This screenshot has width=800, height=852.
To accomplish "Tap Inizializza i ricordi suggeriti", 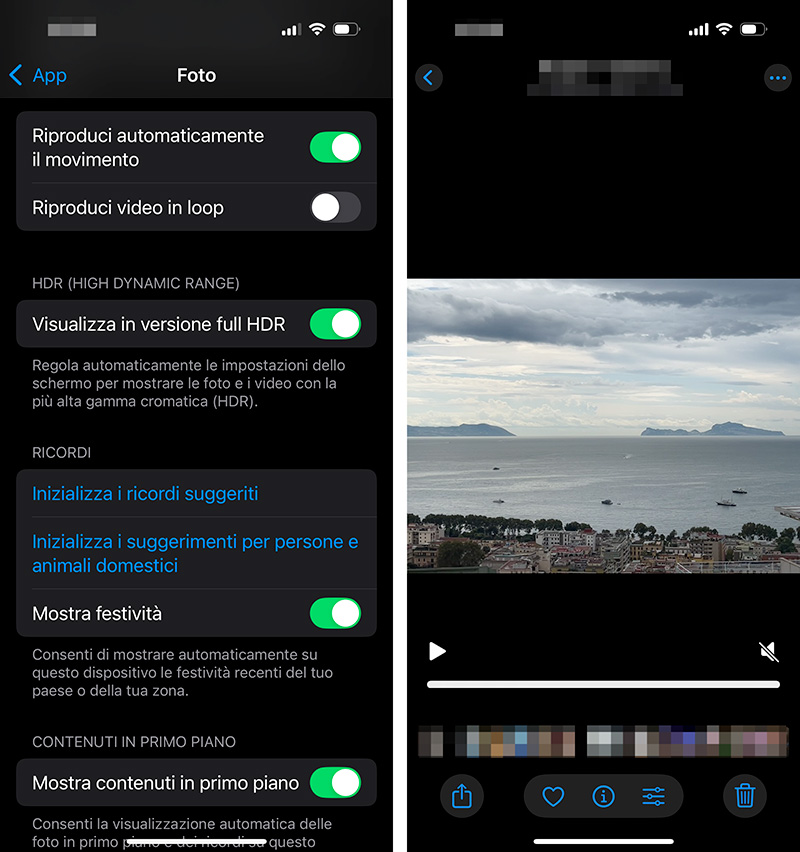I will pyautogui.click(x=145, y=493).
